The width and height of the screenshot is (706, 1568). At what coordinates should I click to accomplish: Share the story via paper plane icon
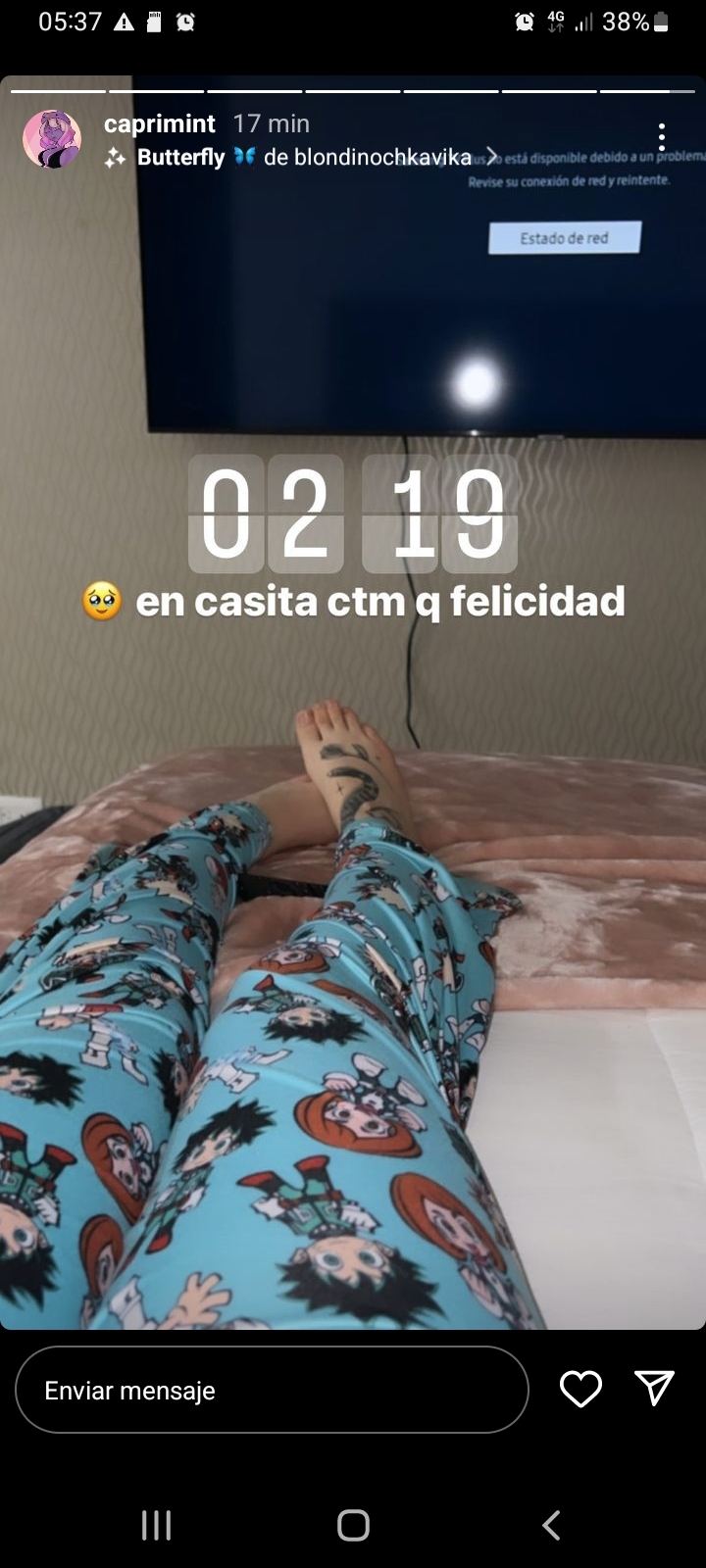tap(654, 1388)
